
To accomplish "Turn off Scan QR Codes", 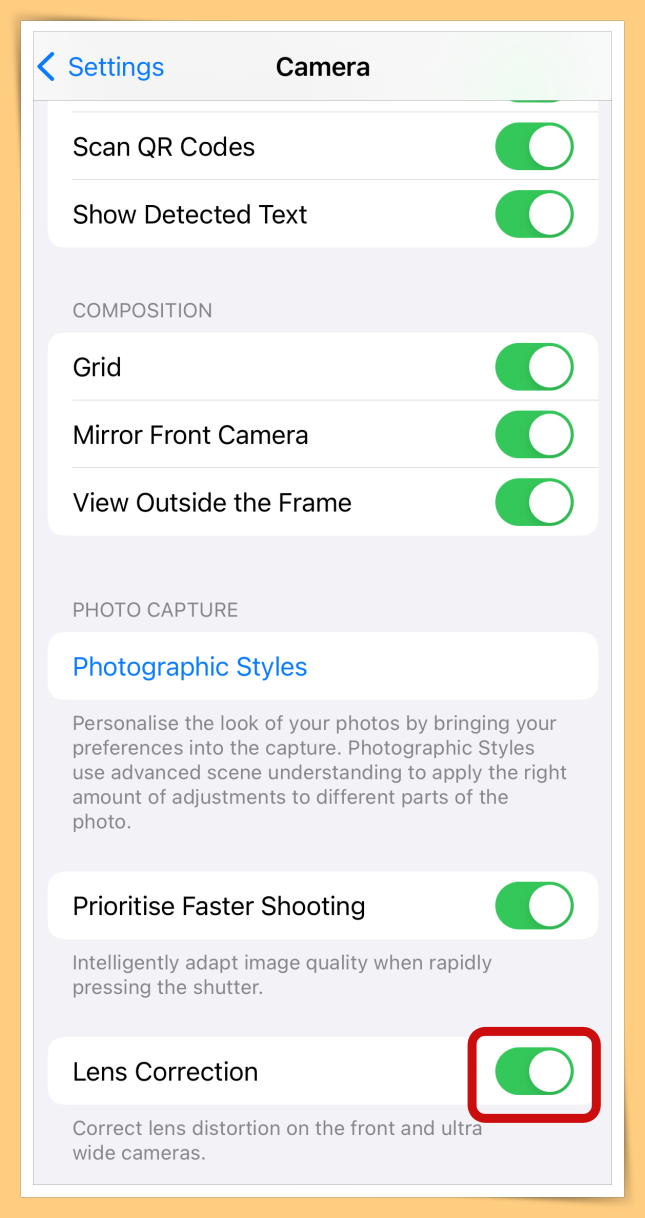I will (x=534, y=147).
